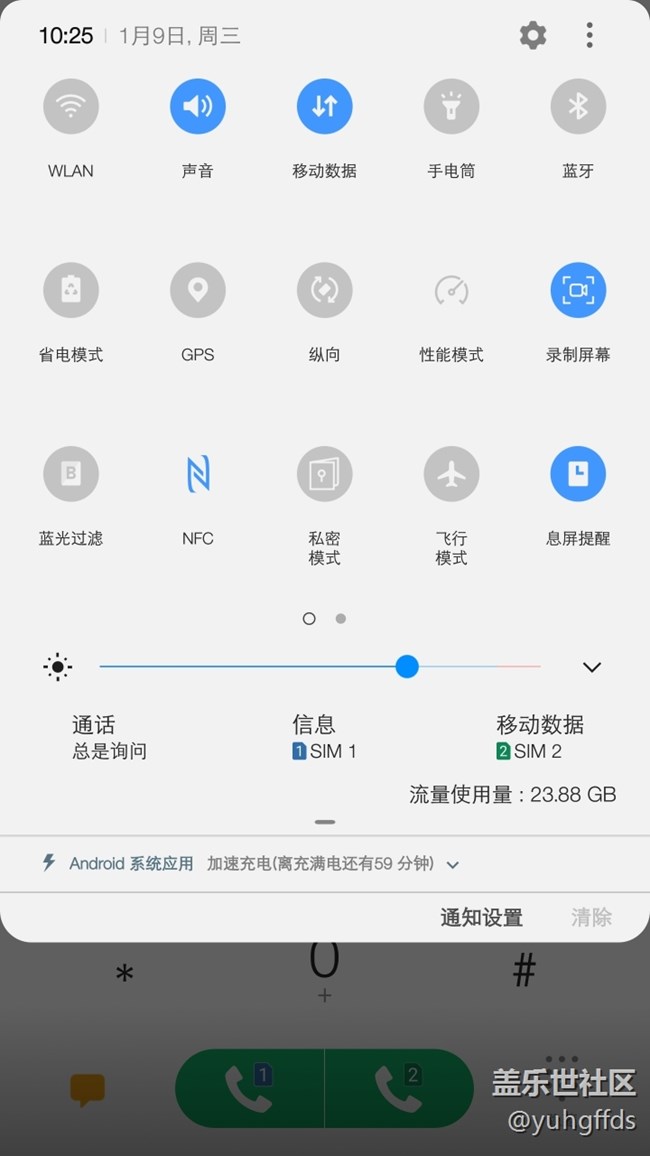Enable 蓝光过滤 blue light filter
The width and height of the screenshot is (650, 1156).
pyautogui.click(x=71, y=474)
